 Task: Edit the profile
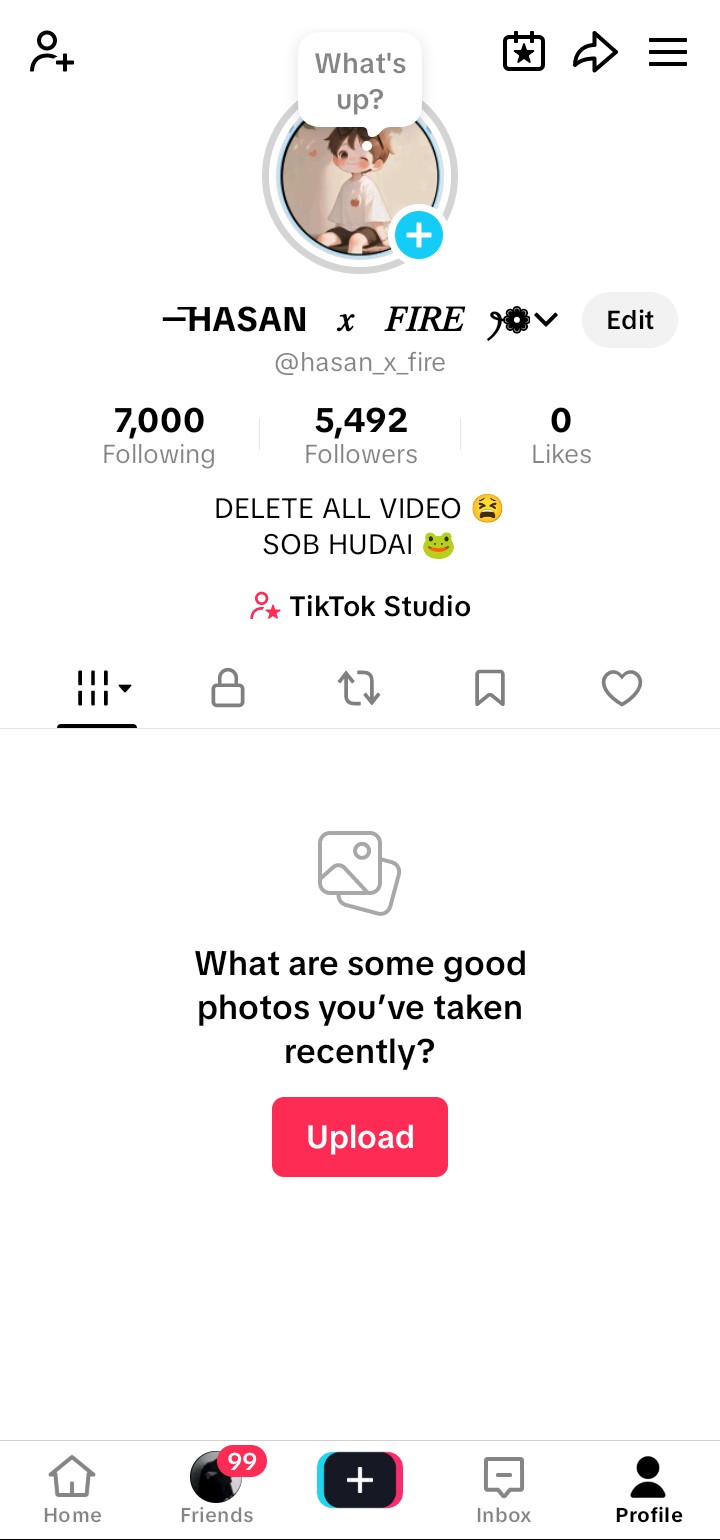pos(630,320)
